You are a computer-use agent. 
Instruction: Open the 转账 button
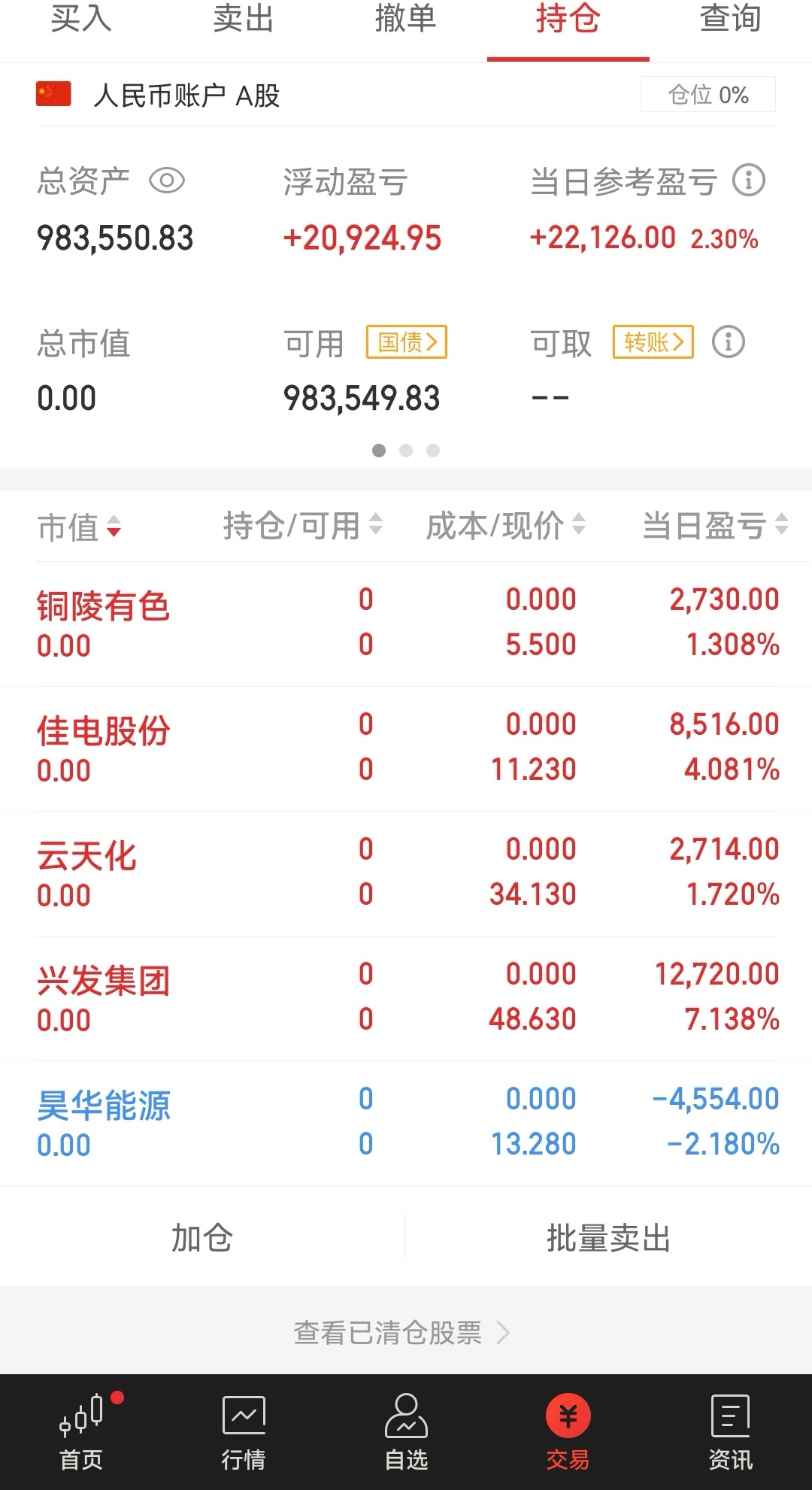[x=653, y=343]
